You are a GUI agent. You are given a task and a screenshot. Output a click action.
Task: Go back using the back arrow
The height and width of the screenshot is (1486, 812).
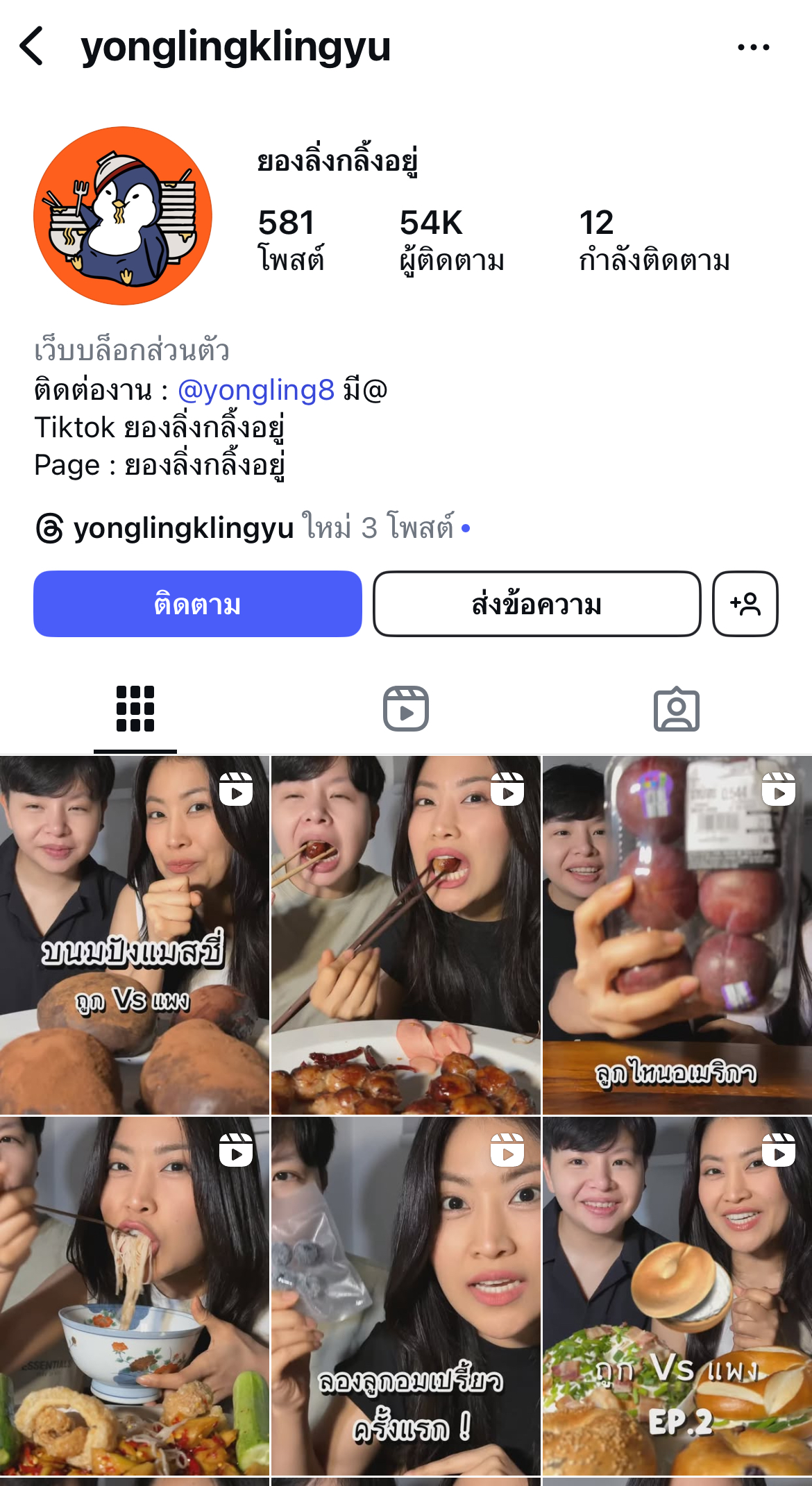point(32,47)
